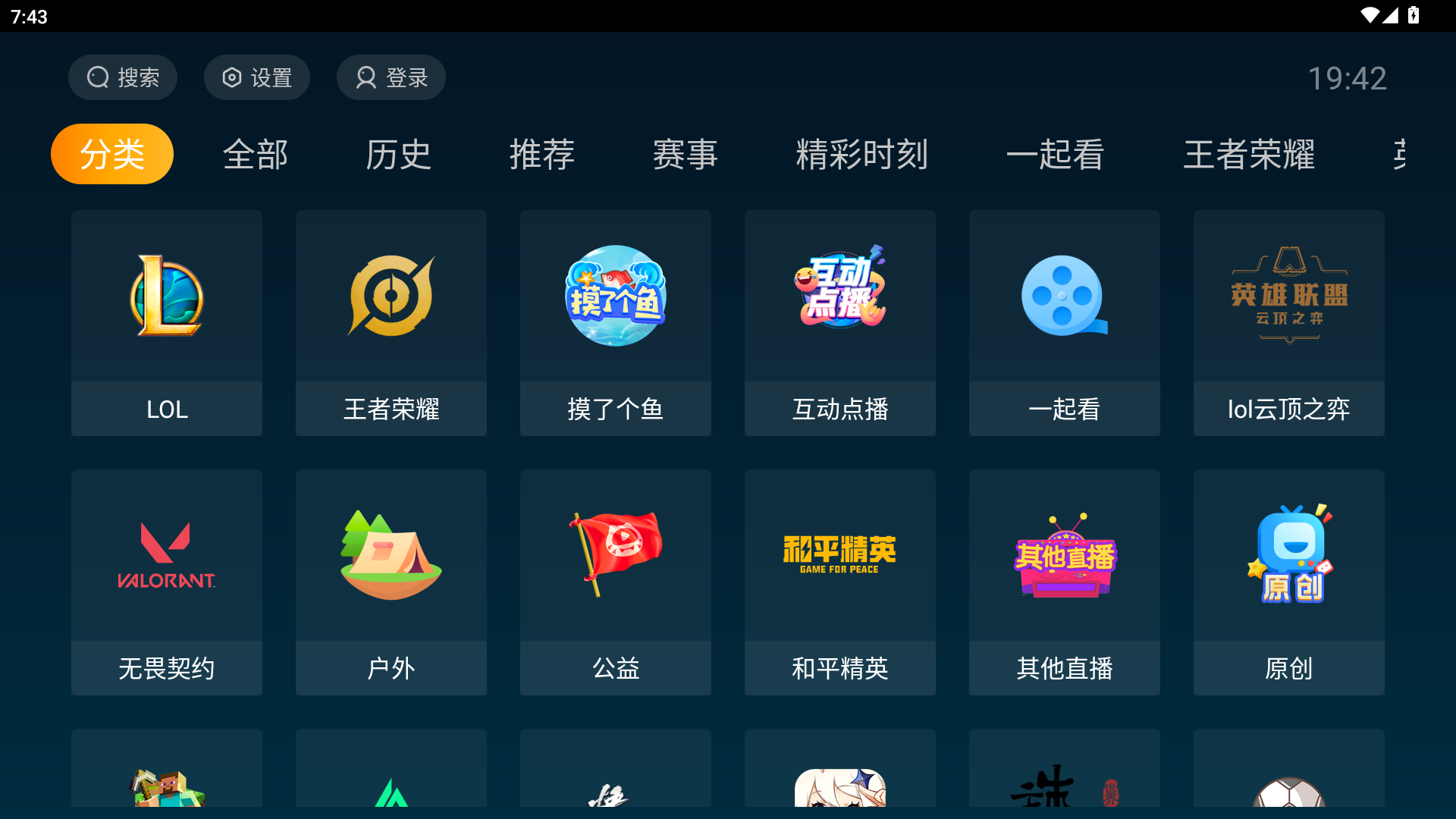Open the 原创 category card
Viewport: 1456px width, 819px height.
[x=1289, y=582]
